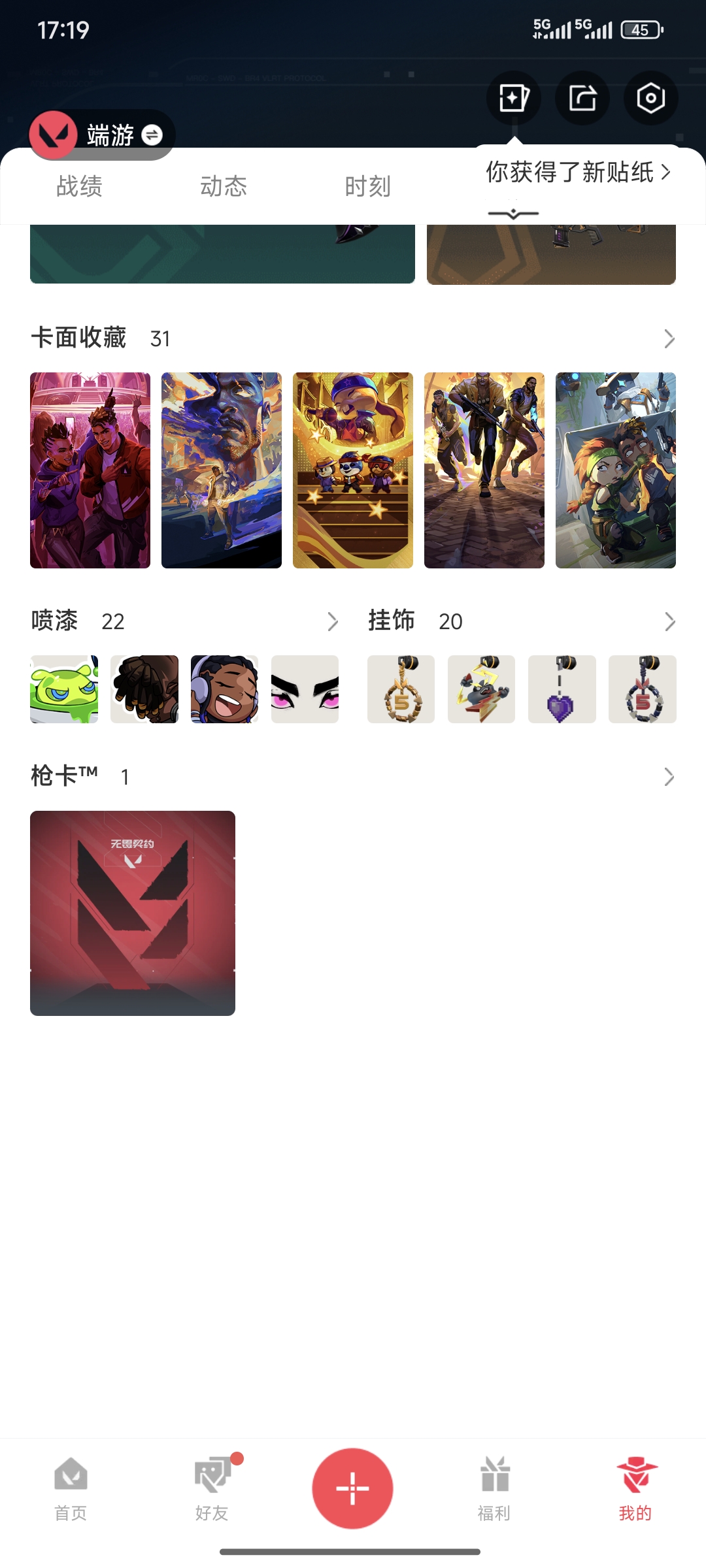Switch to the 动态 tab
Screen dimensions: 706x1568
224,187
